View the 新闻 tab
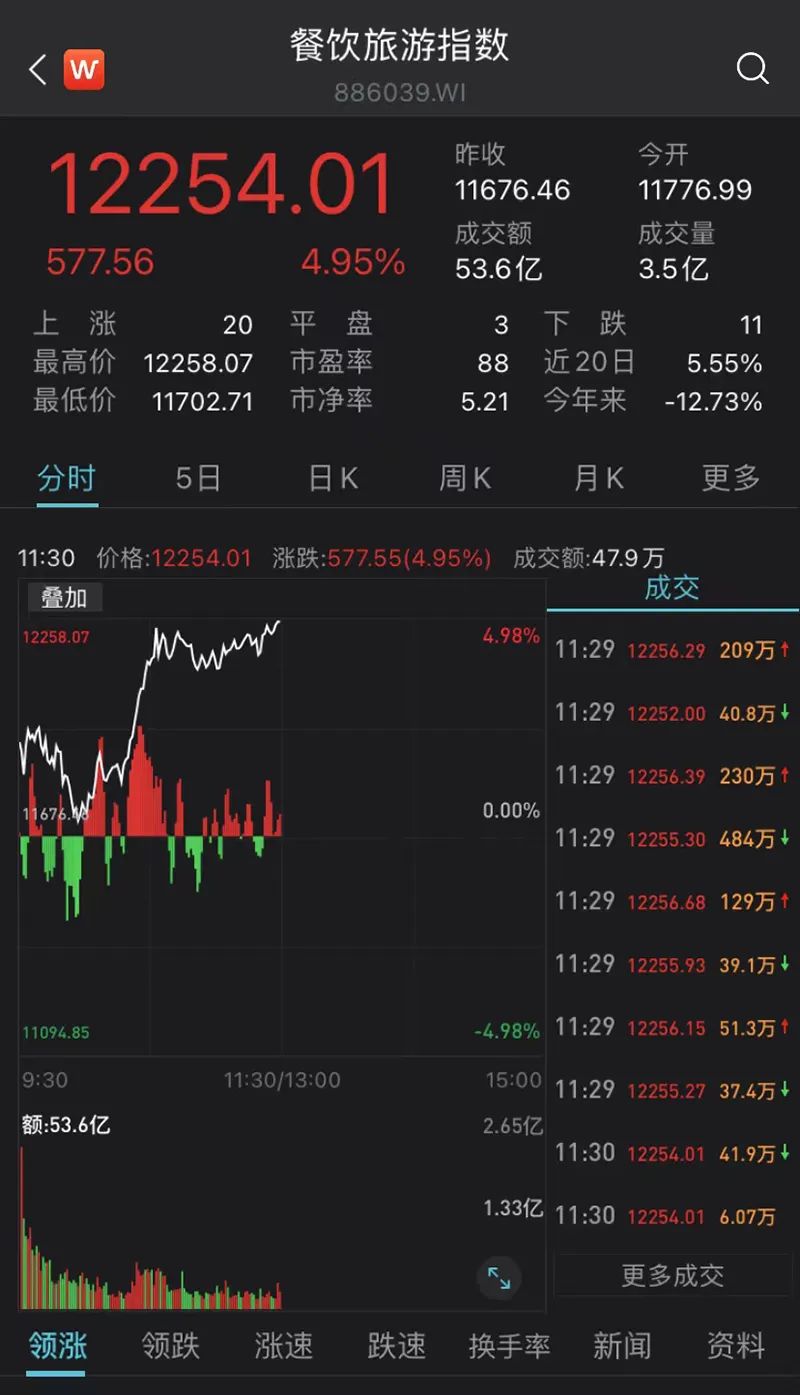The width and height of the screenshot is (800, 1395). [622, 1346]
